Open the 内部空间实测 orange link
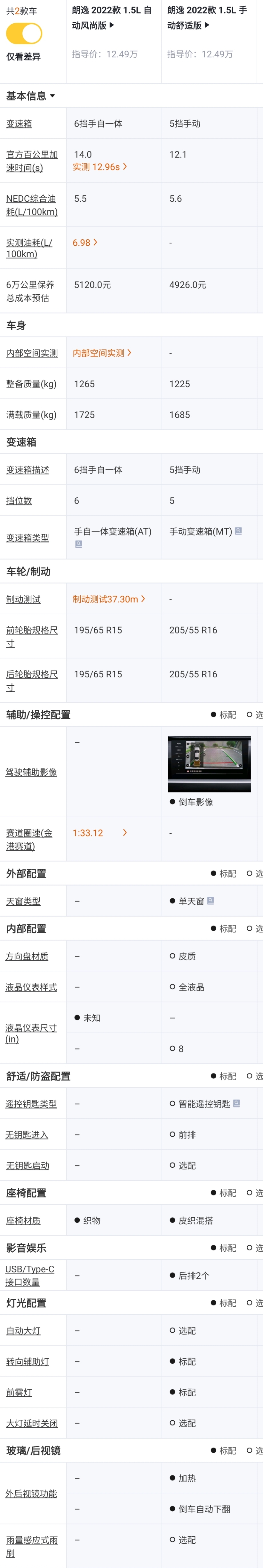 (102, 353)
